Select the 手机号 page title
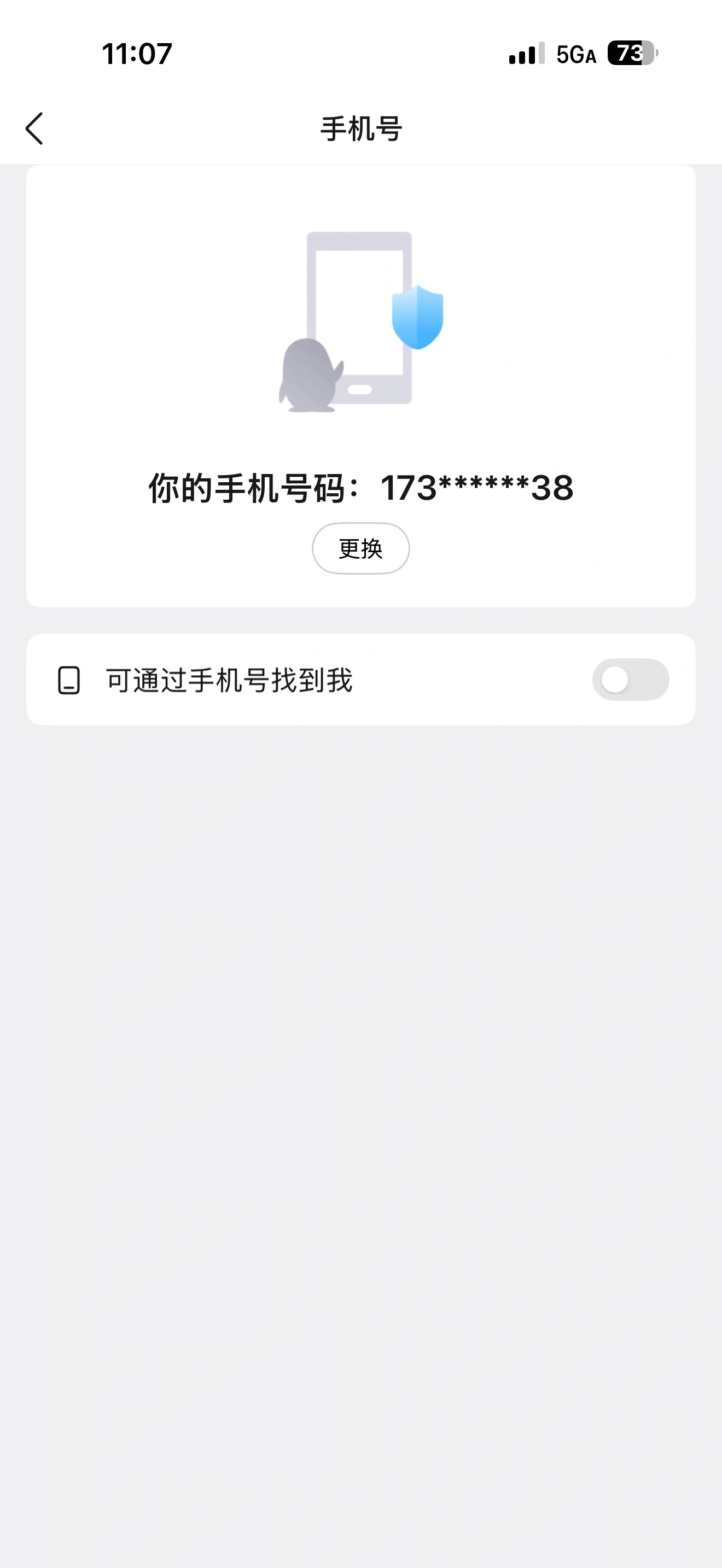The width and height of the screenshot is (722, 1568). (x=360, y=128)
